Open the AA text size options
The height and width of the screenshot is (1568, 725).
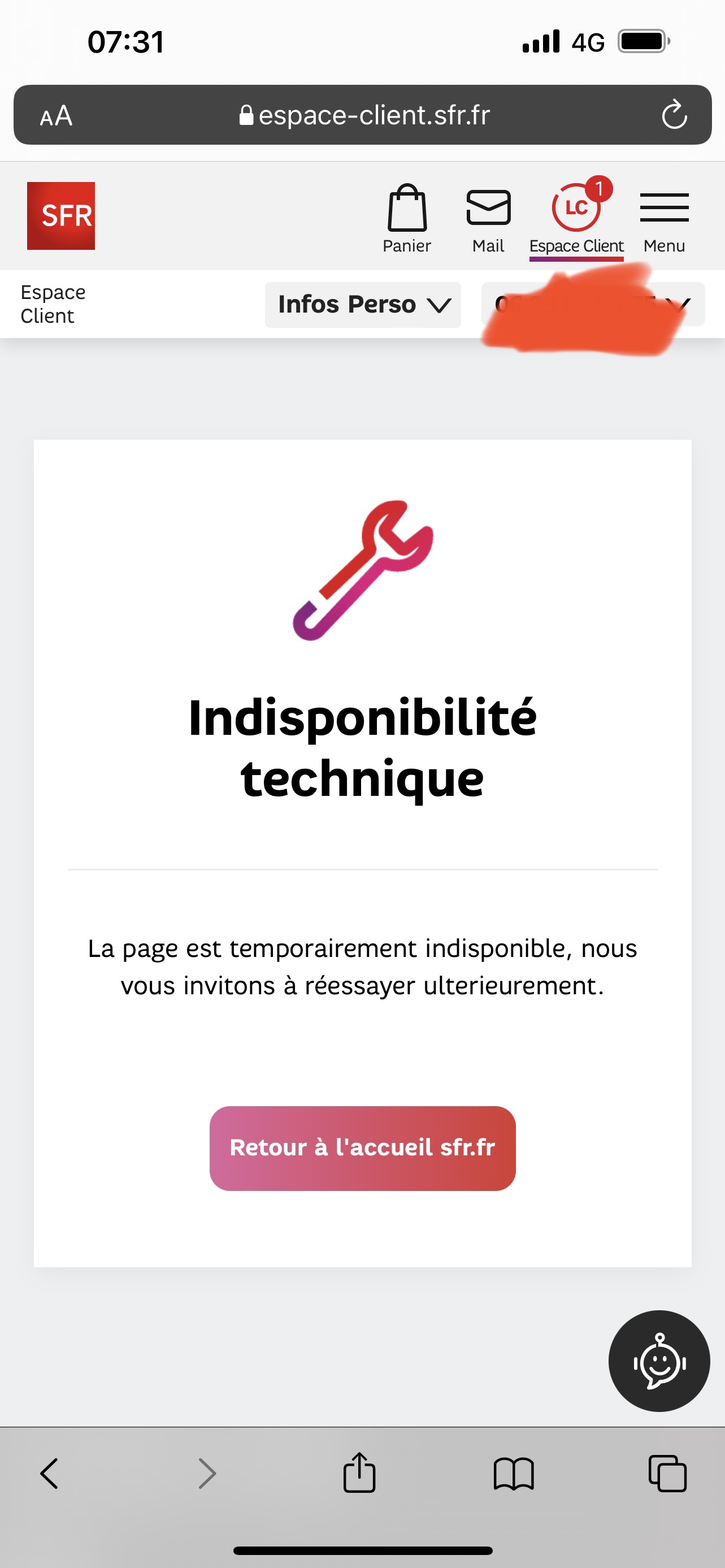pyautogui.click(x=56, y=115)
